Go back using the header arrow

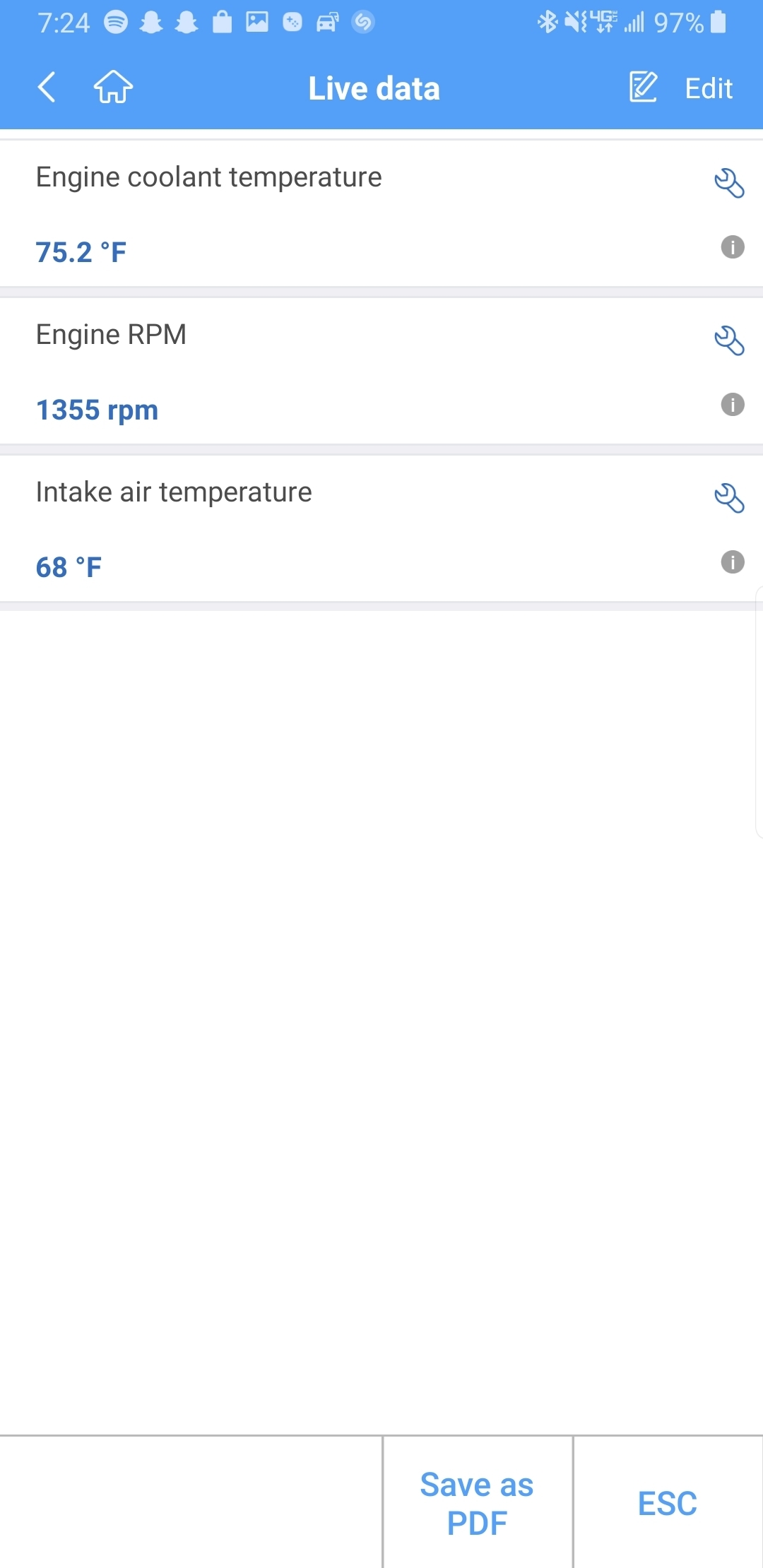point(47,88)
